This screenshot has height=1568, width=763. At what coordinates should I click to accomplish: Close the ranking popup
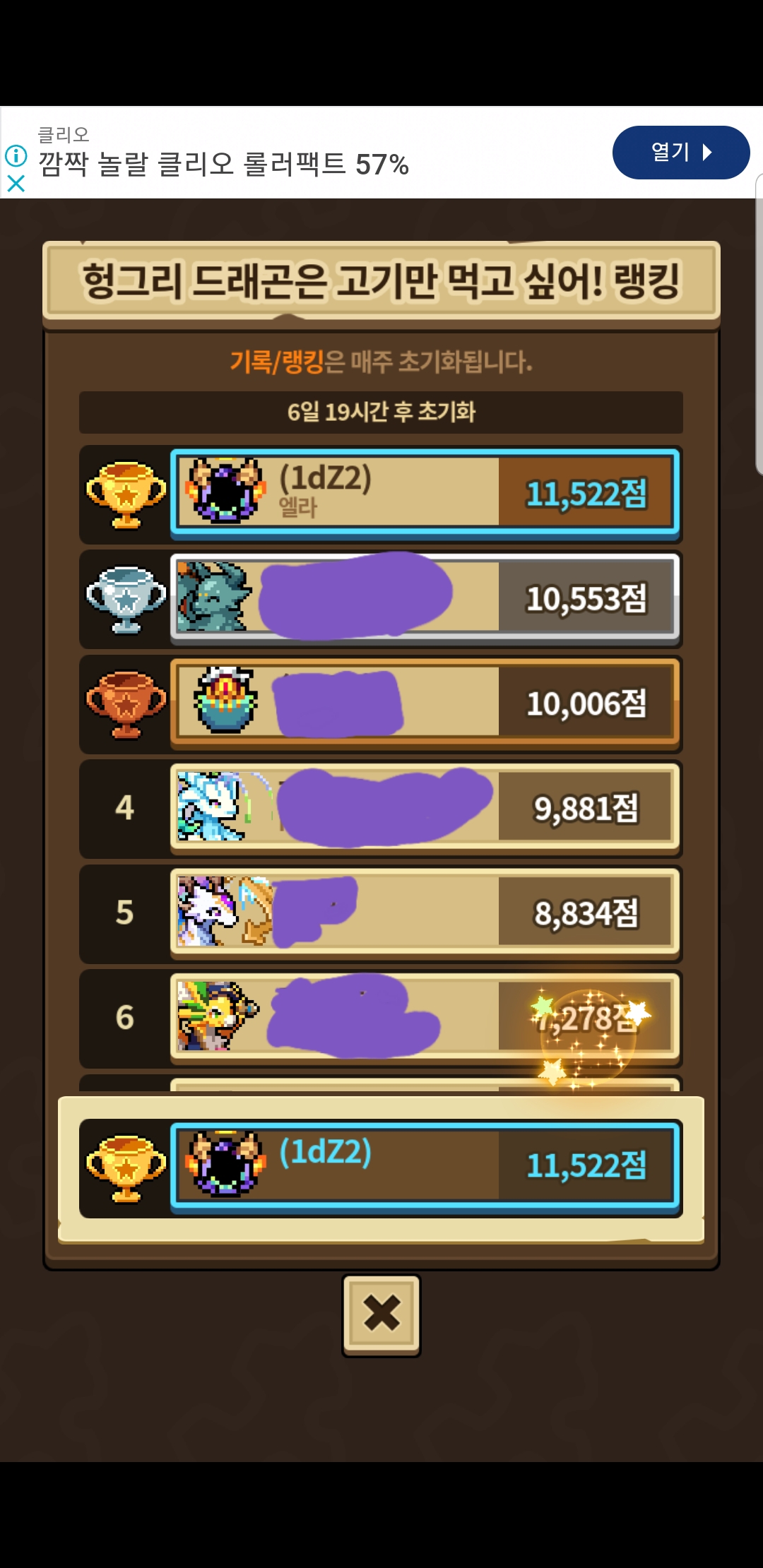381,1313
